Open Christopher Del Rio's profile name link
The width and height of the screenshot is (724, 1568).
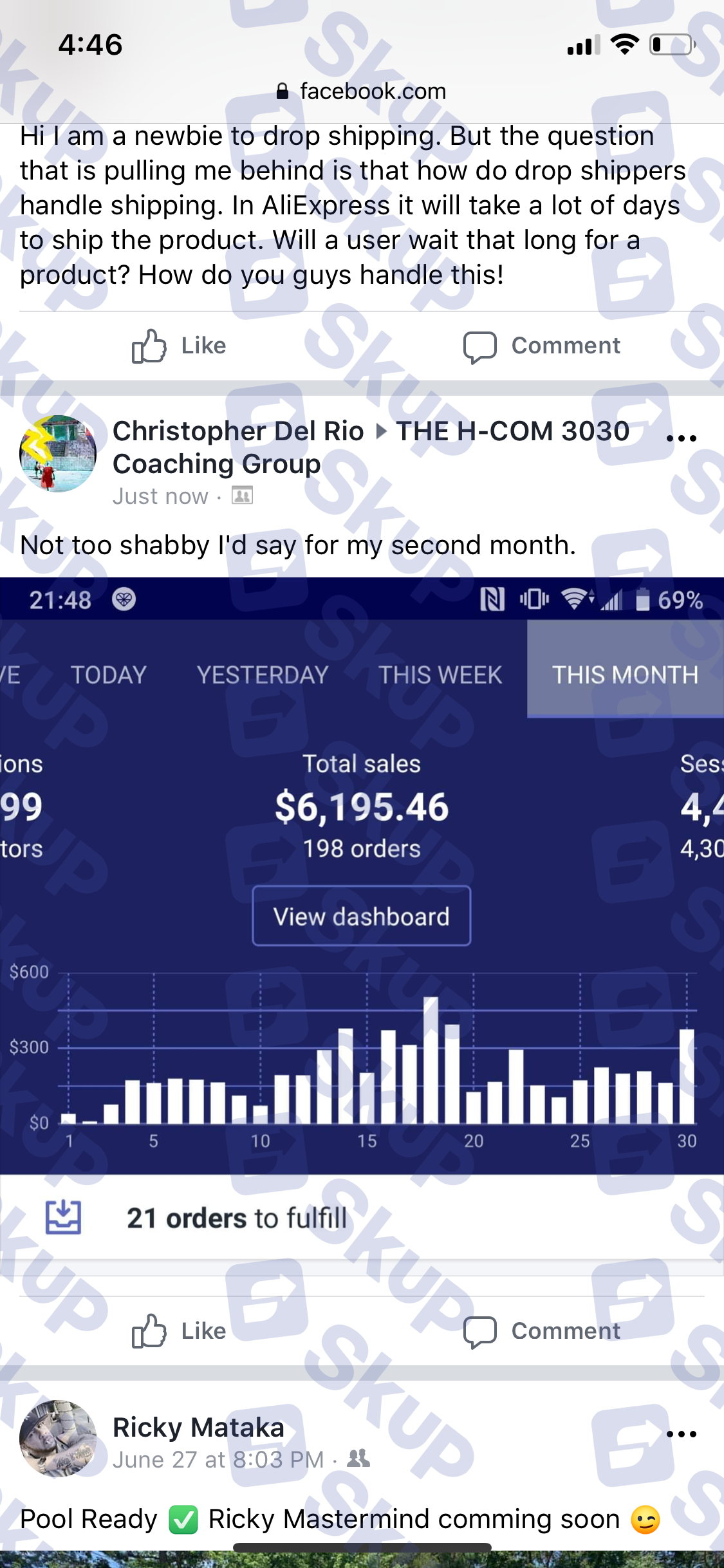click(x=238, y=431)
